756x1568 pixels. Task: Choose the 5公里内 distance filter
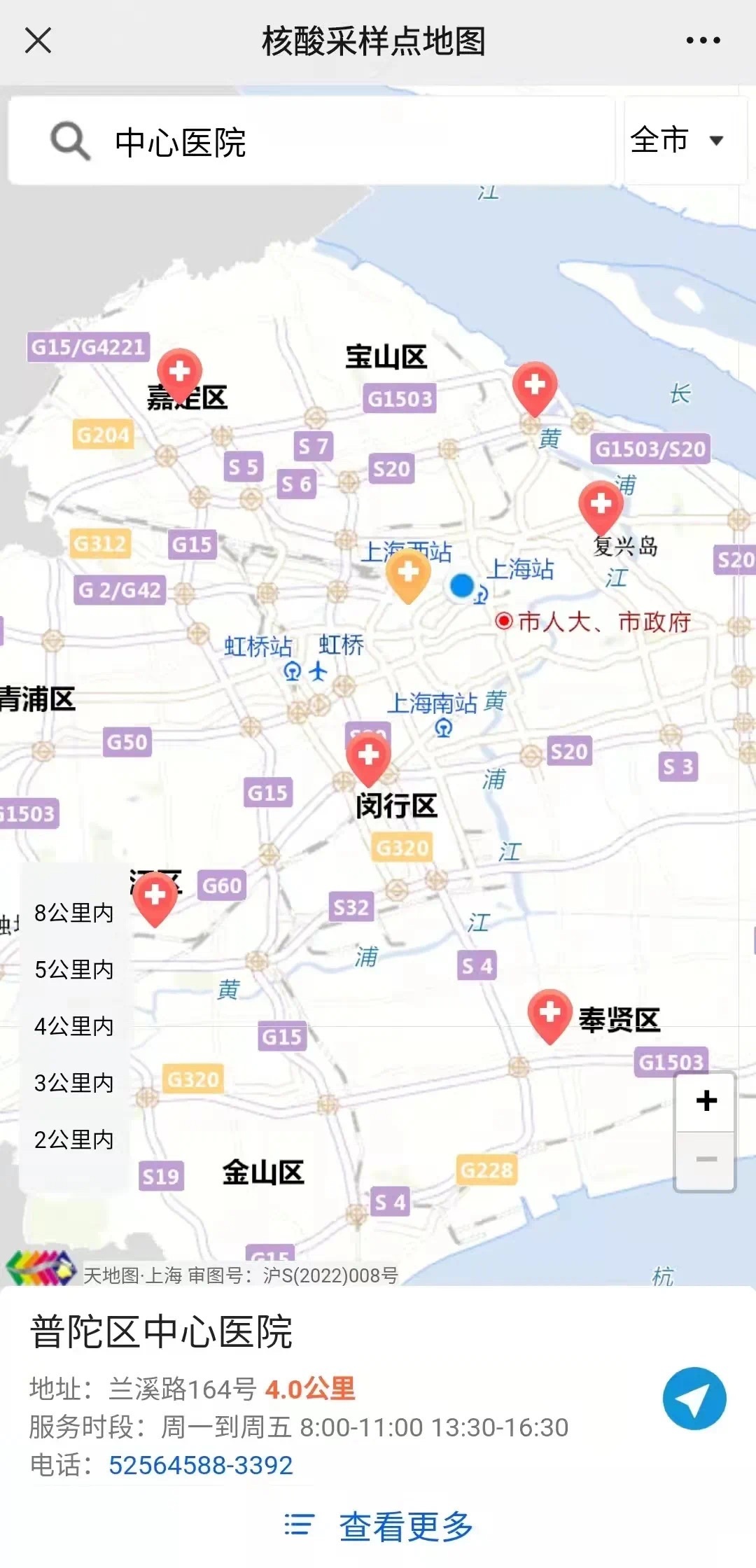pyautogui.click(x=76, y=969)
